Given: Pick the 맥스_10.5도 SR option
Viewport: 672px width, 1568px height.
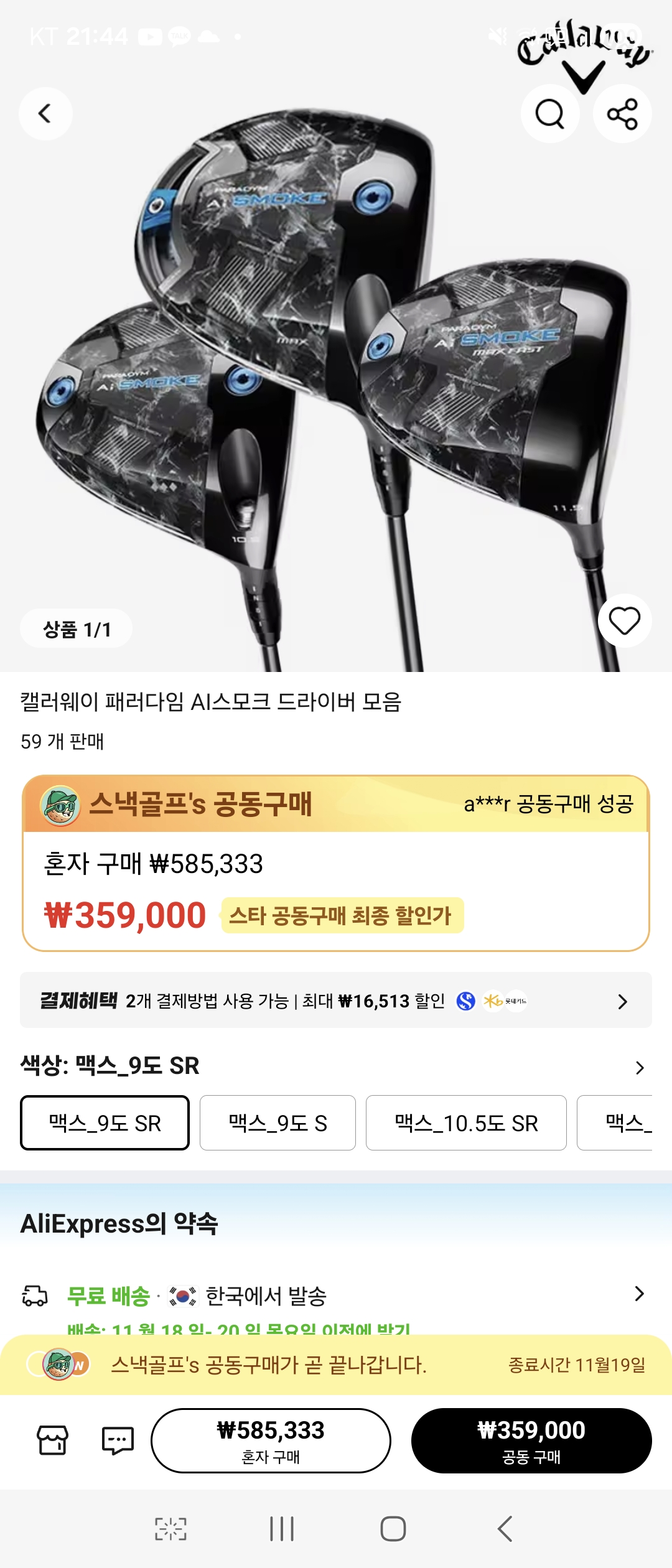Looking at the screenshot, I should (x=466, y=1123).
